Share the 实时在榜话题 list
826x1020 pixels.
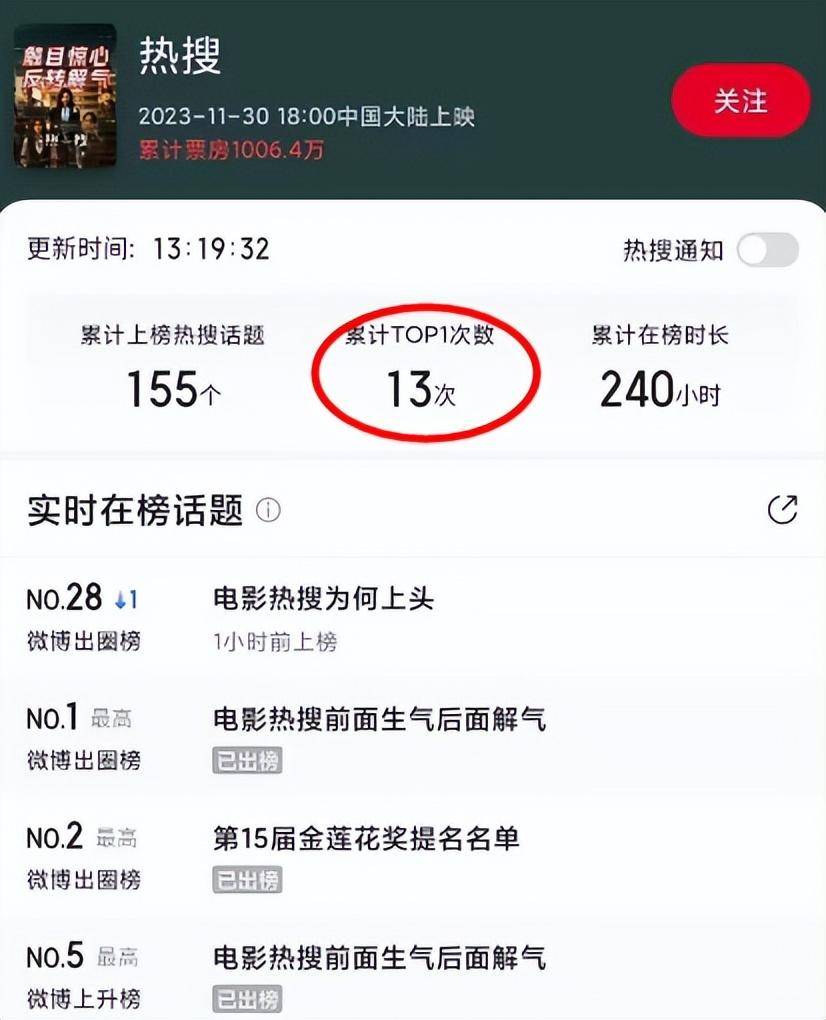(x=782, y=510)
